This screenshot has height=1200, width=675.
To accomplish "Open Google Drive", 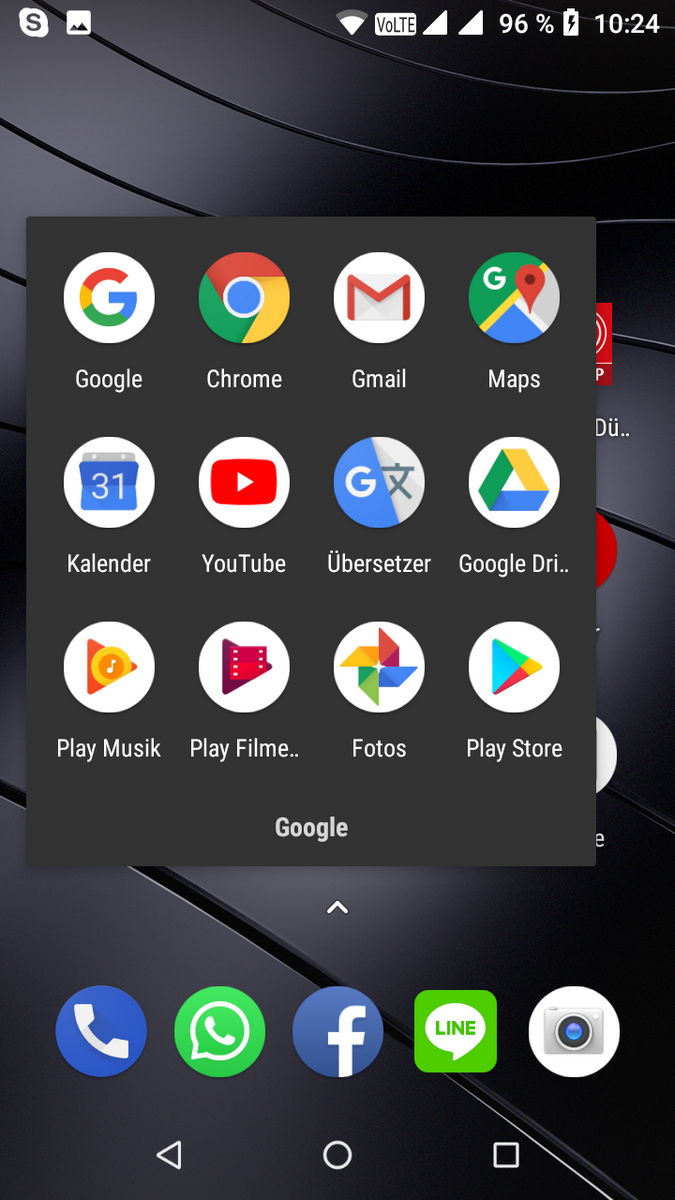I will point(514,483).
